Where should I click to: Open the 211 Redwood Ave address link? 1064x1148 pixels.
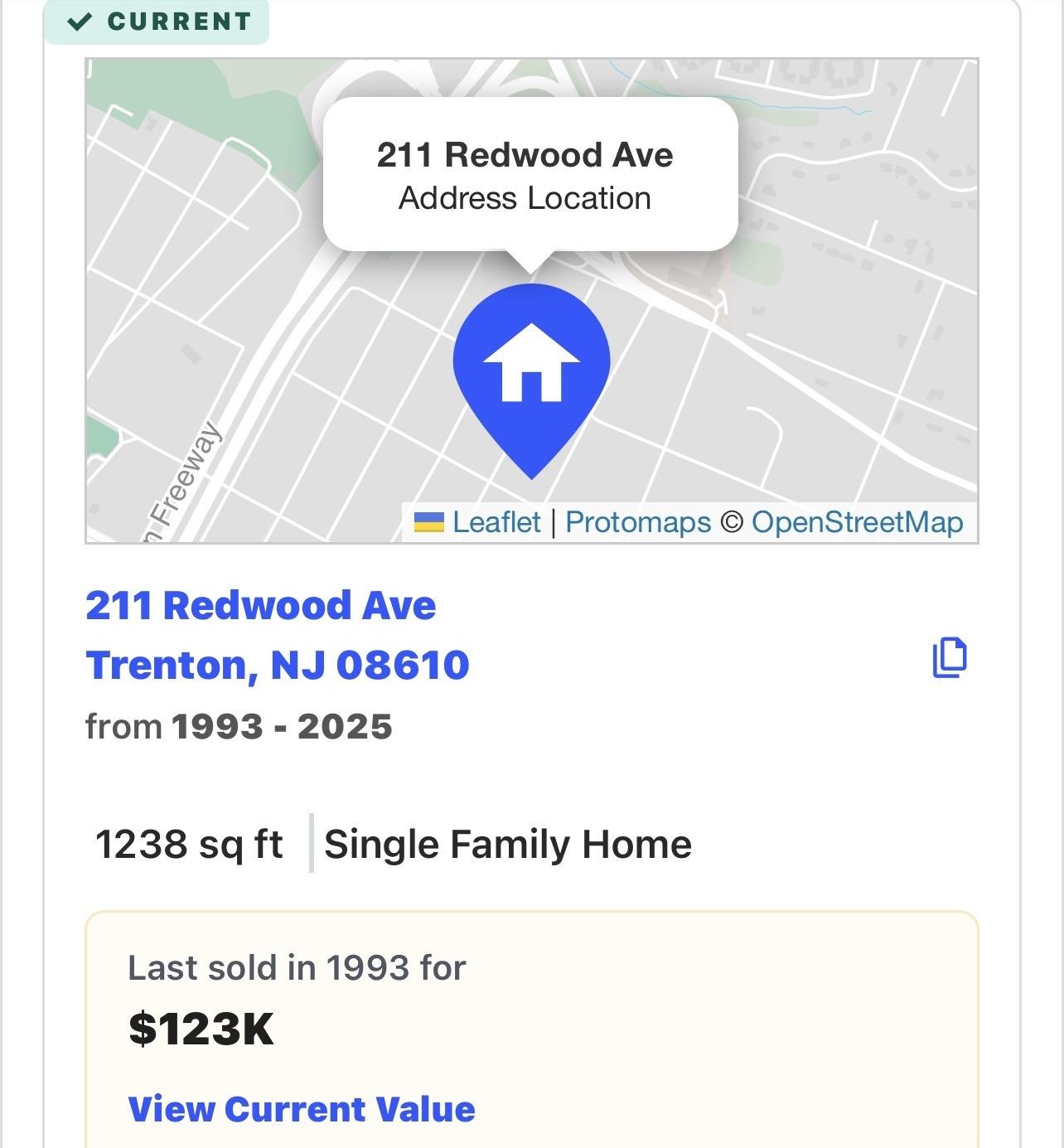tap(277, 635)
